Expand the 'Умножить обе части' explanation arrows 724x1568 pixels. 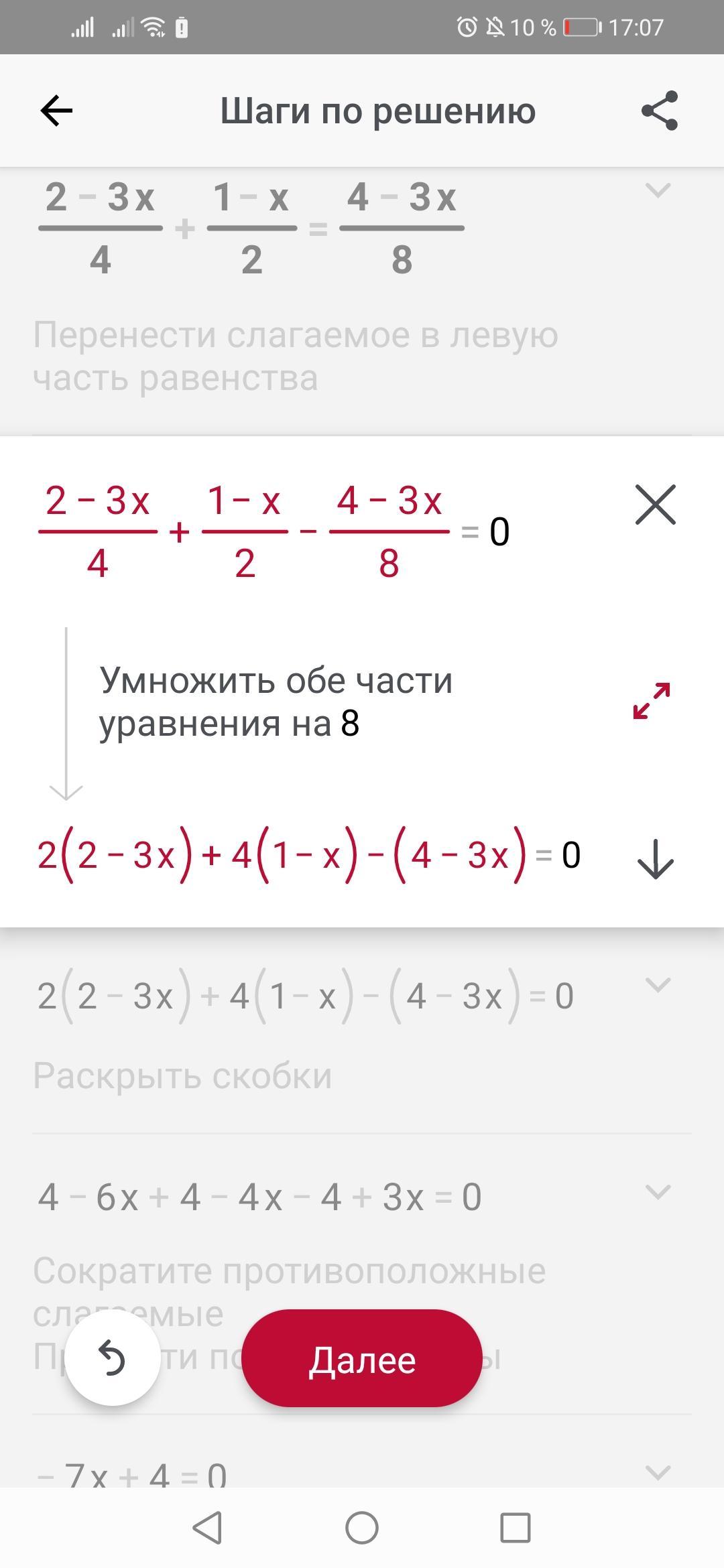click(x=652, y=701)
